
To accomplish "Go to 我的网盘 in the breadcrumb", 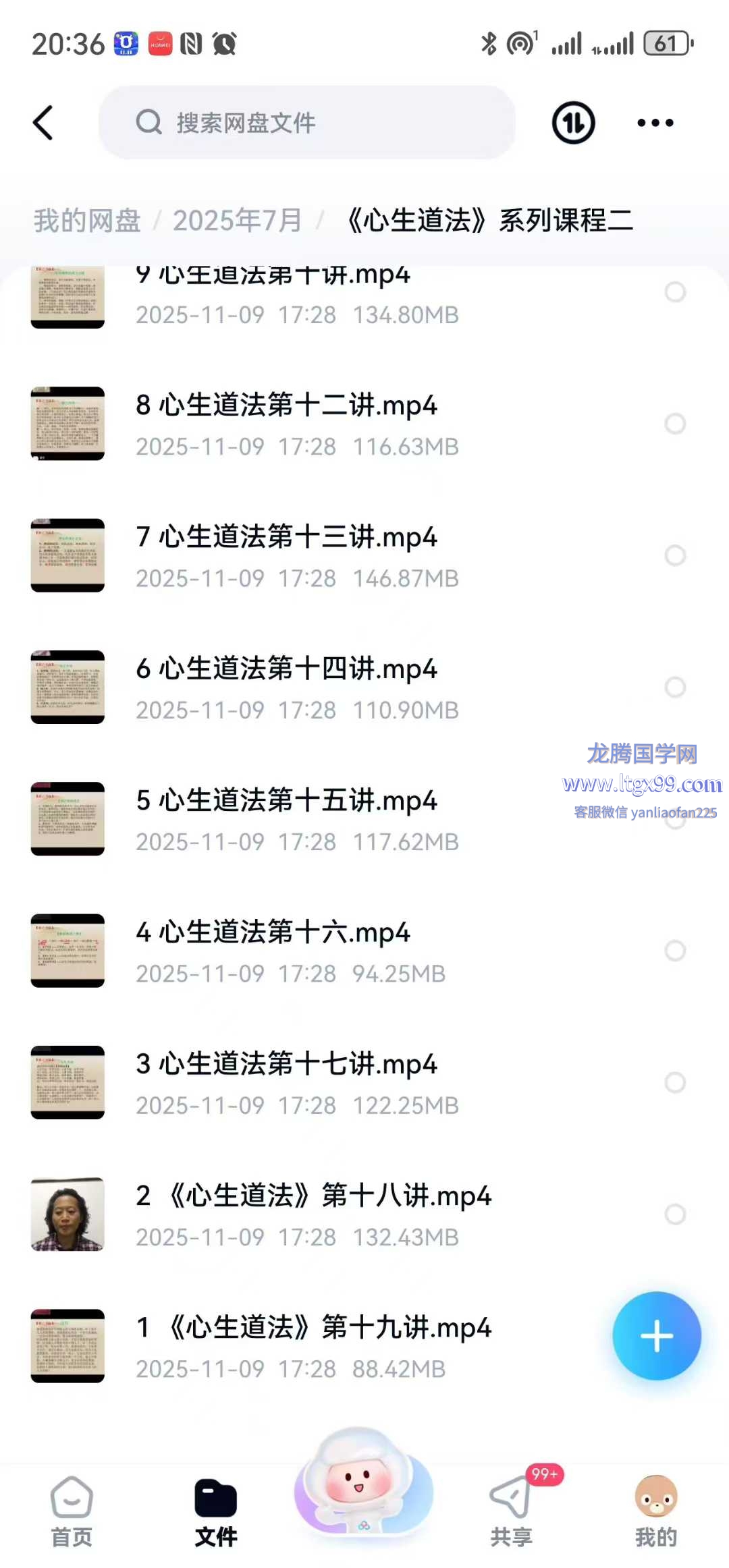I will tap(87, 221).
